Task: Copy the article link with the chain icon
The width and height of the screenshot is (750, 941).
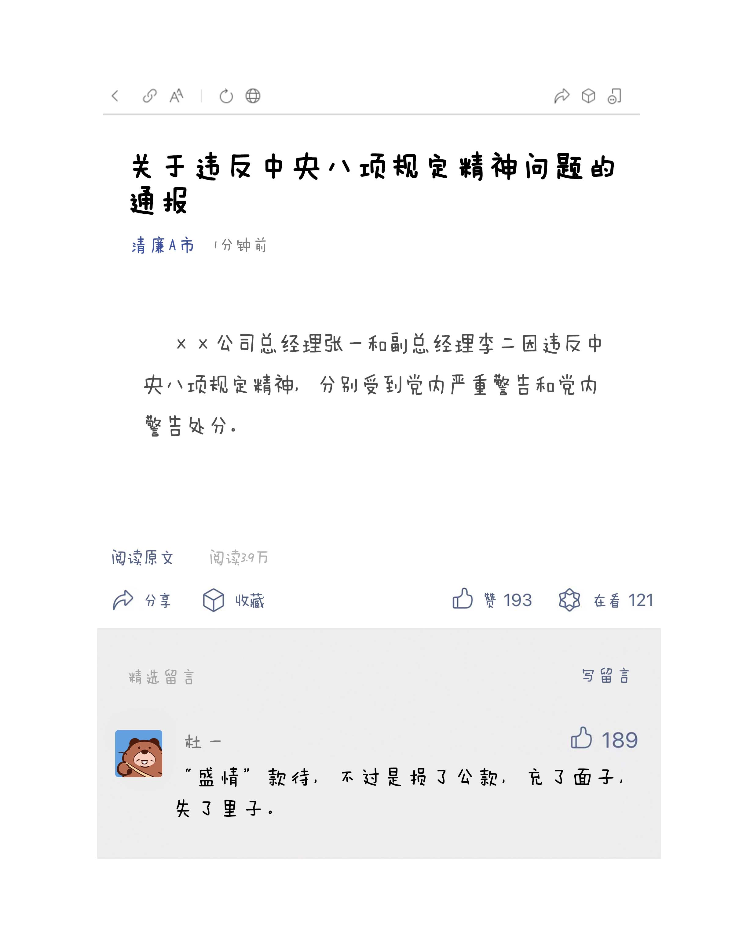Action: 149,96
